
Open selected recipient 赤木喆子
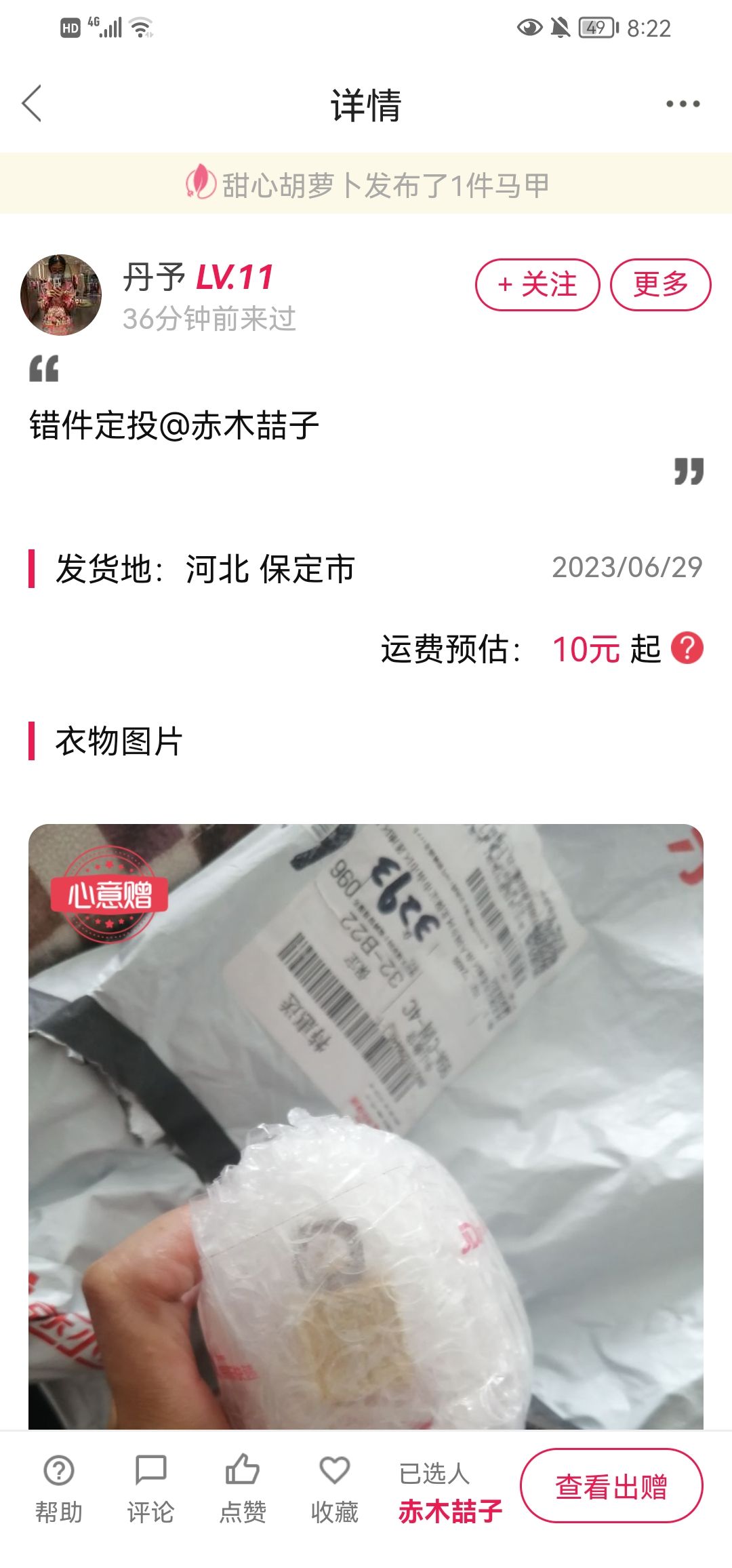click(x=450, y=1511)
